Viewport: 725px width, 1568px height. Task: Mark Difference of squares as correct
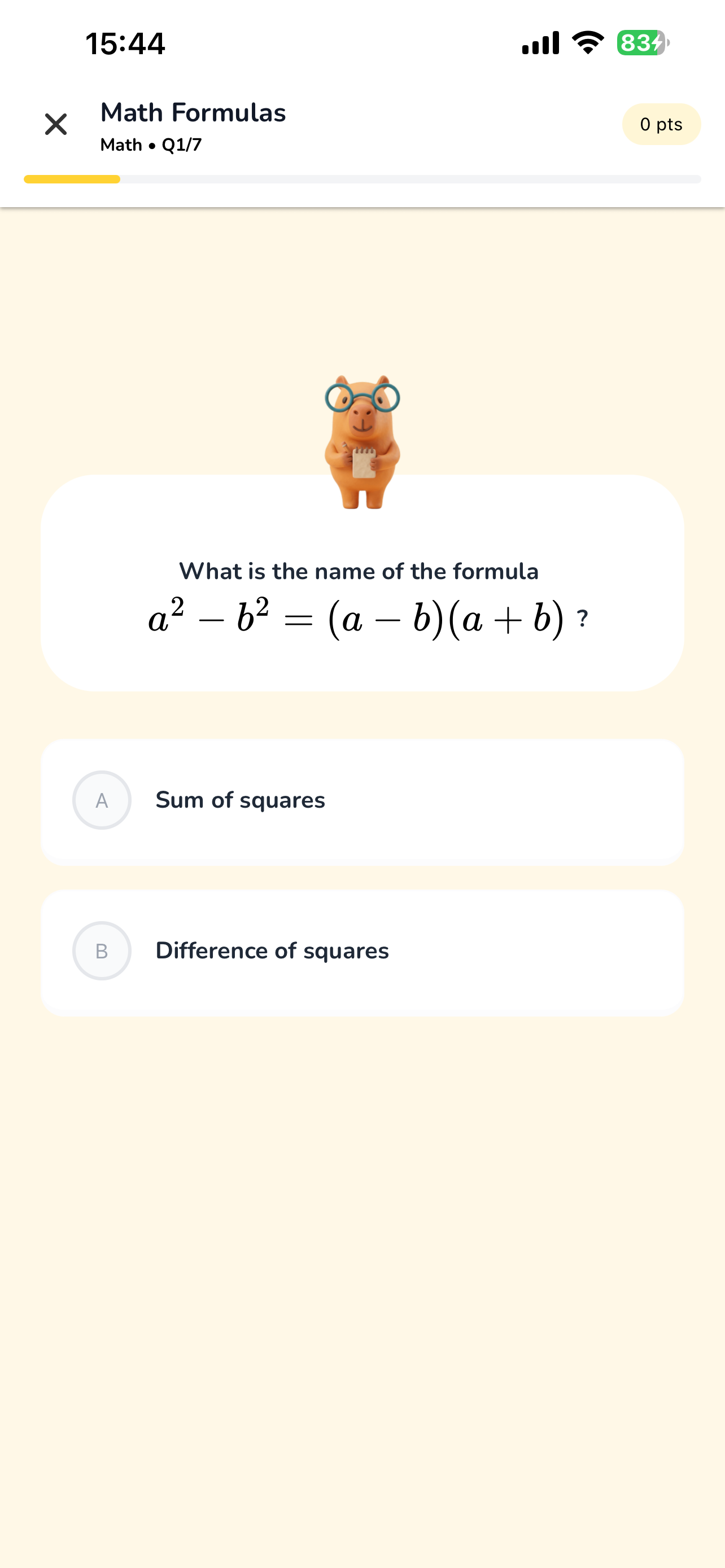[362, 951]
